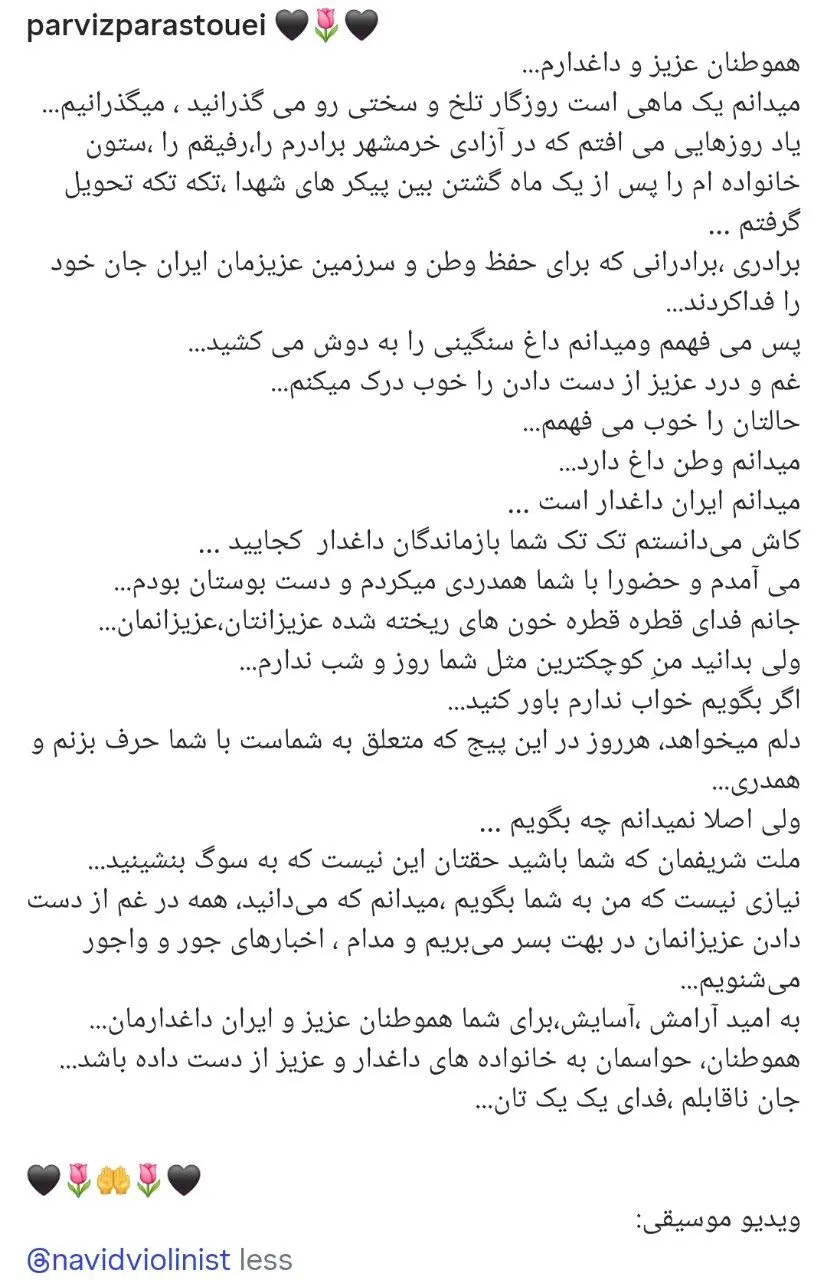
Task: Collapse the caption with "less"
Action: point(266,1258)
